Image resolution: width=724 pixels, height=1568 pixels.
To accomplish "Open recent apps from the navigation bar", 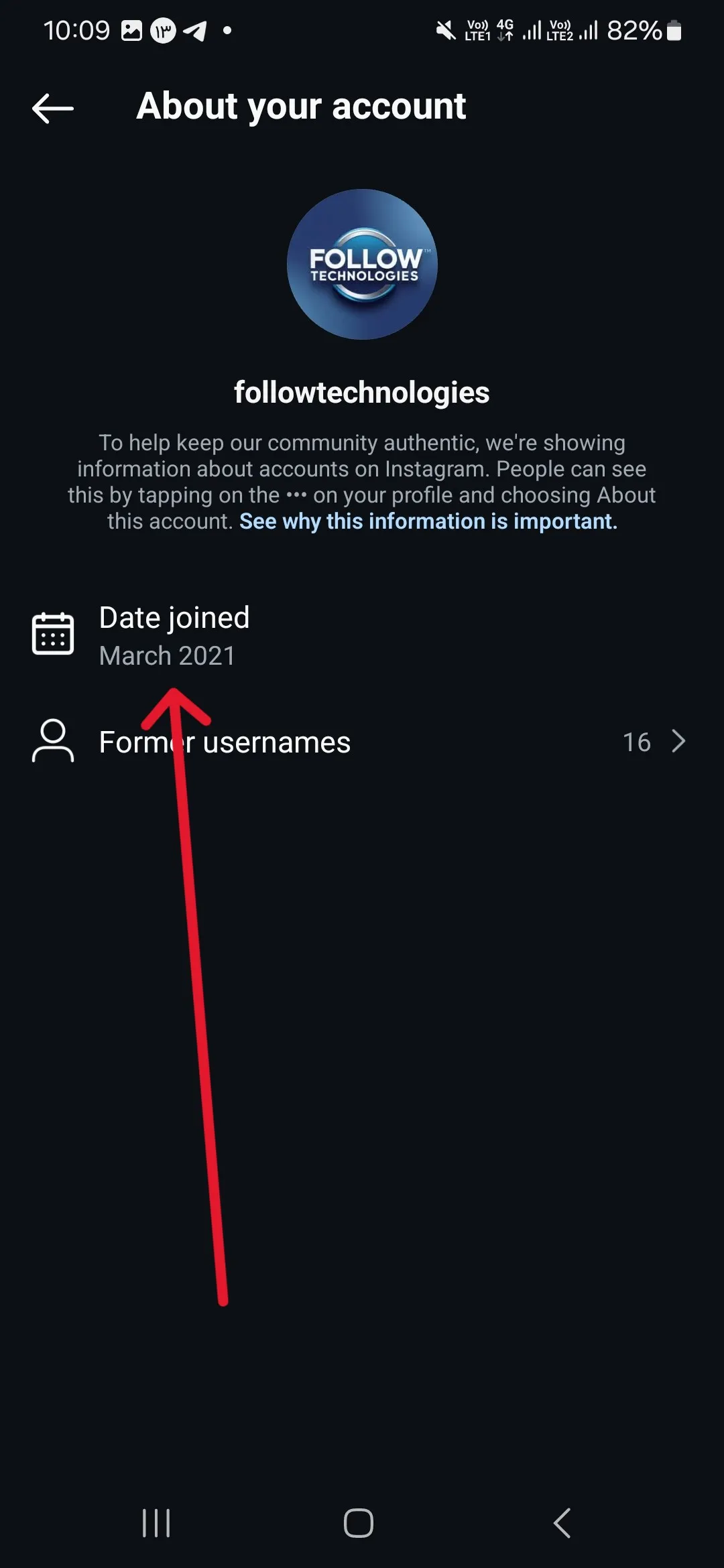I will 156,1523.
